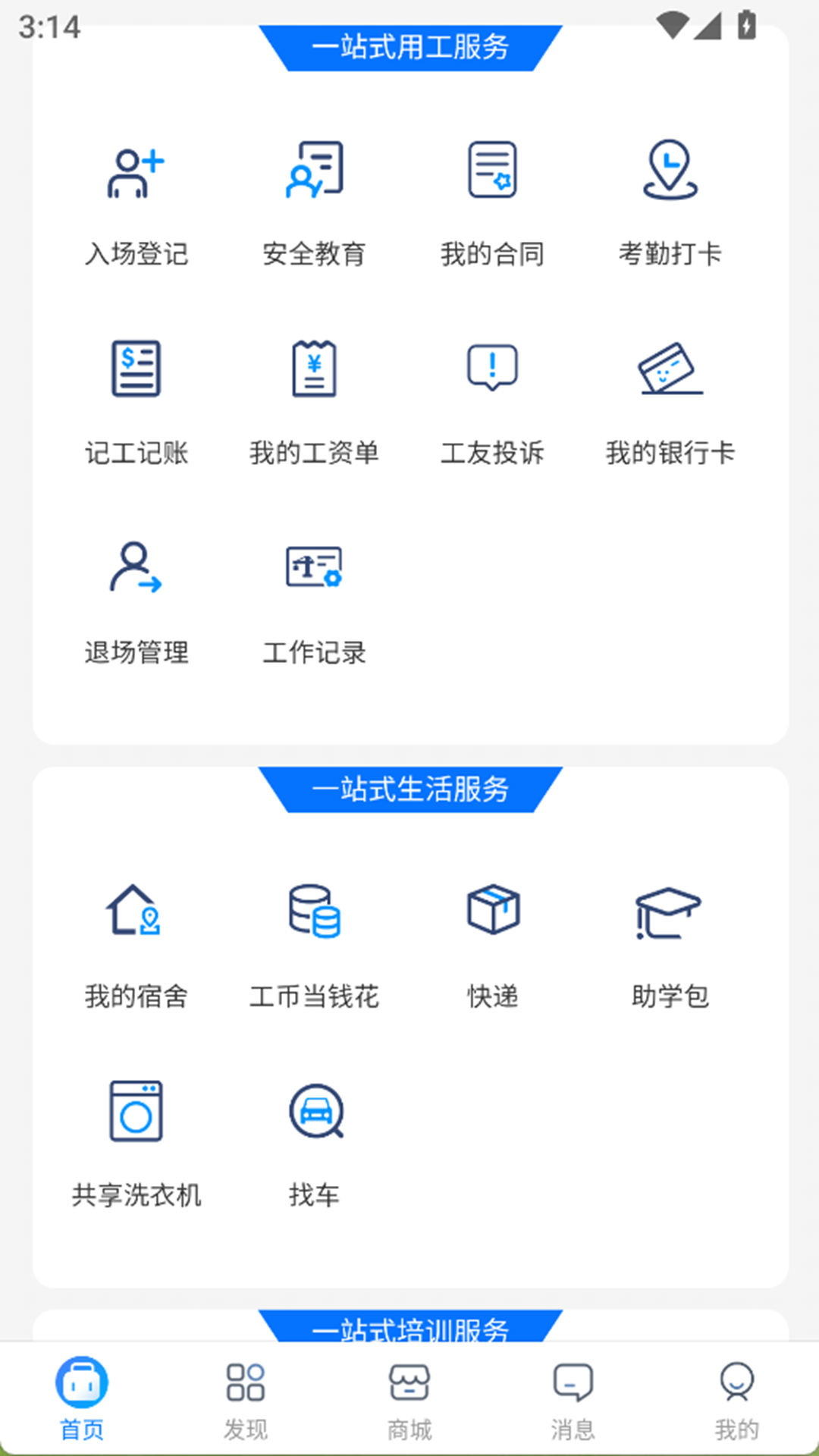
Task: View 工作记录 work records
Action: 314,598
